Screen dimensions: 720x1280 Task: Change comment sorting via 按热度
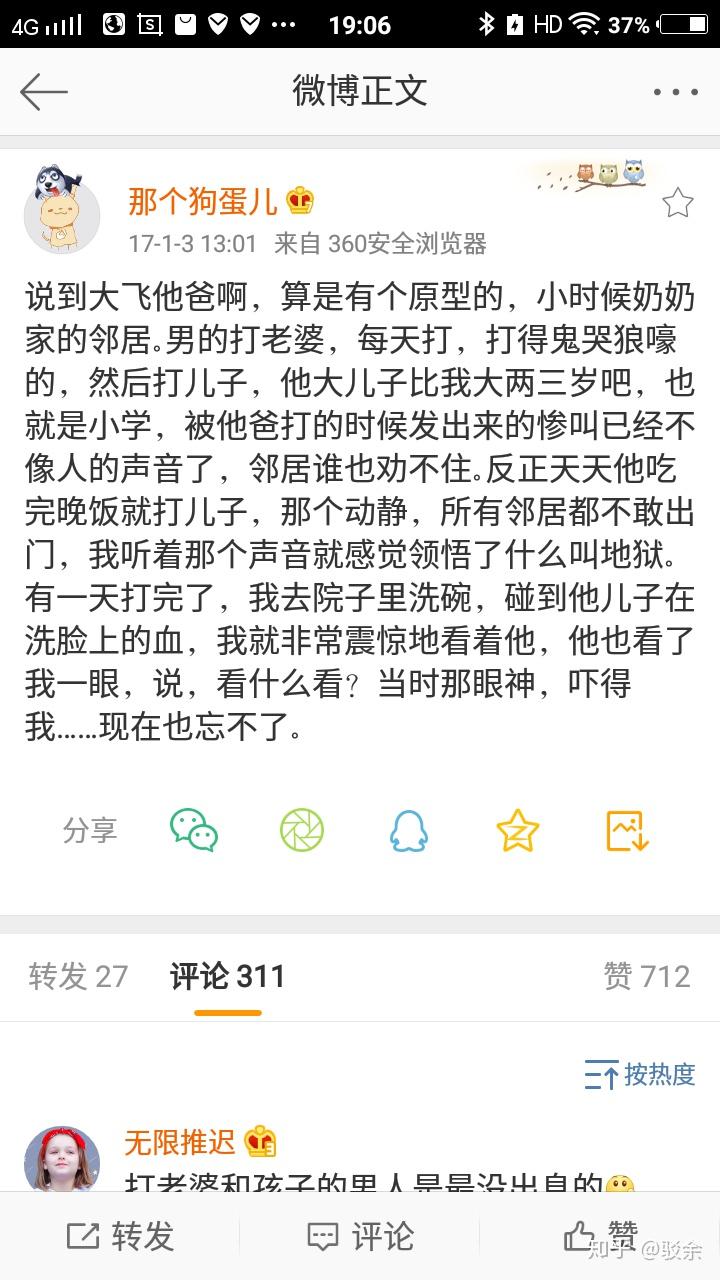click(x=640, y=1075)
